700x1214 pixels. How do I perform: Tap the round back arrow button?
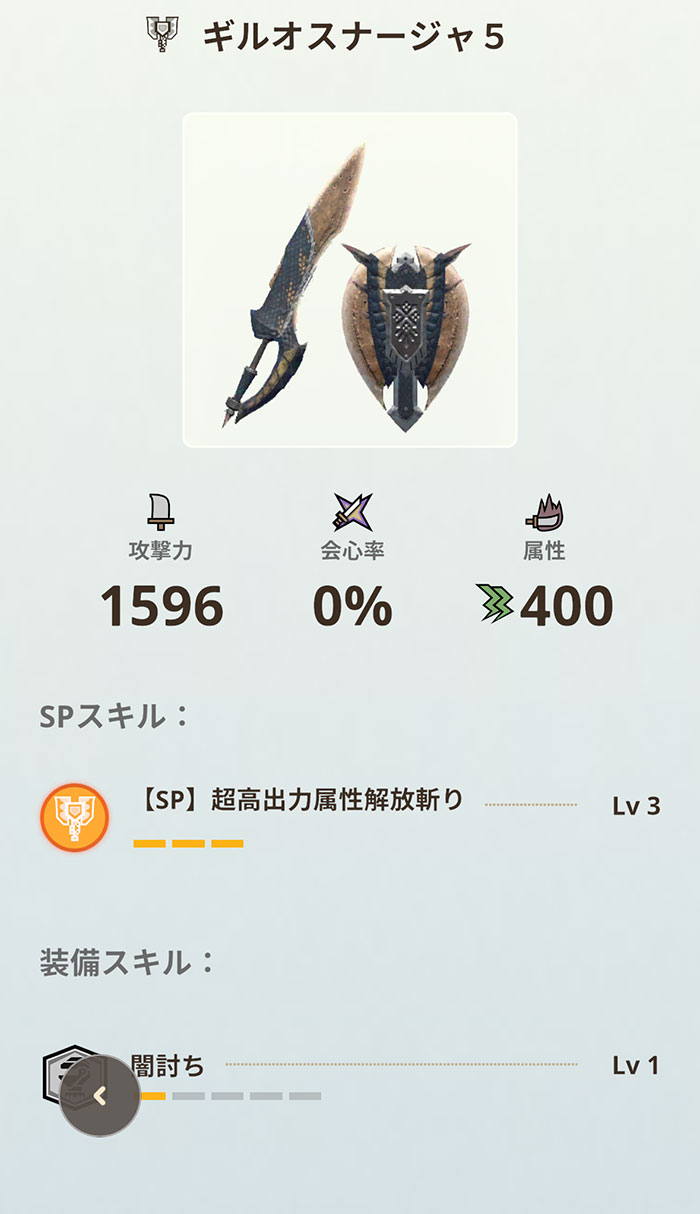(x=100, y=1096)
